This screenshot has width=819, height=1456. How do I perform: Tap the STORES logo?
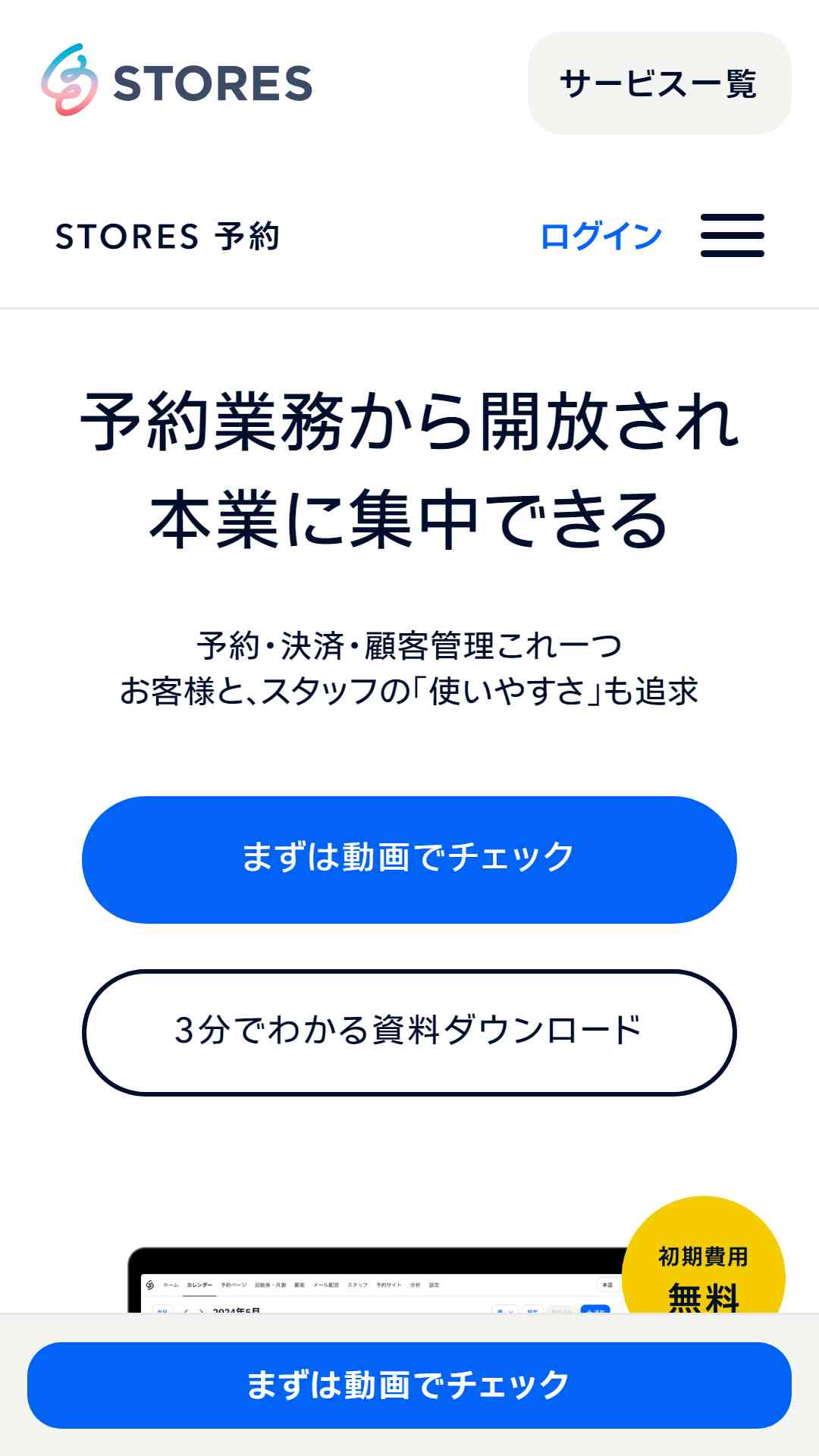point(177,80)
